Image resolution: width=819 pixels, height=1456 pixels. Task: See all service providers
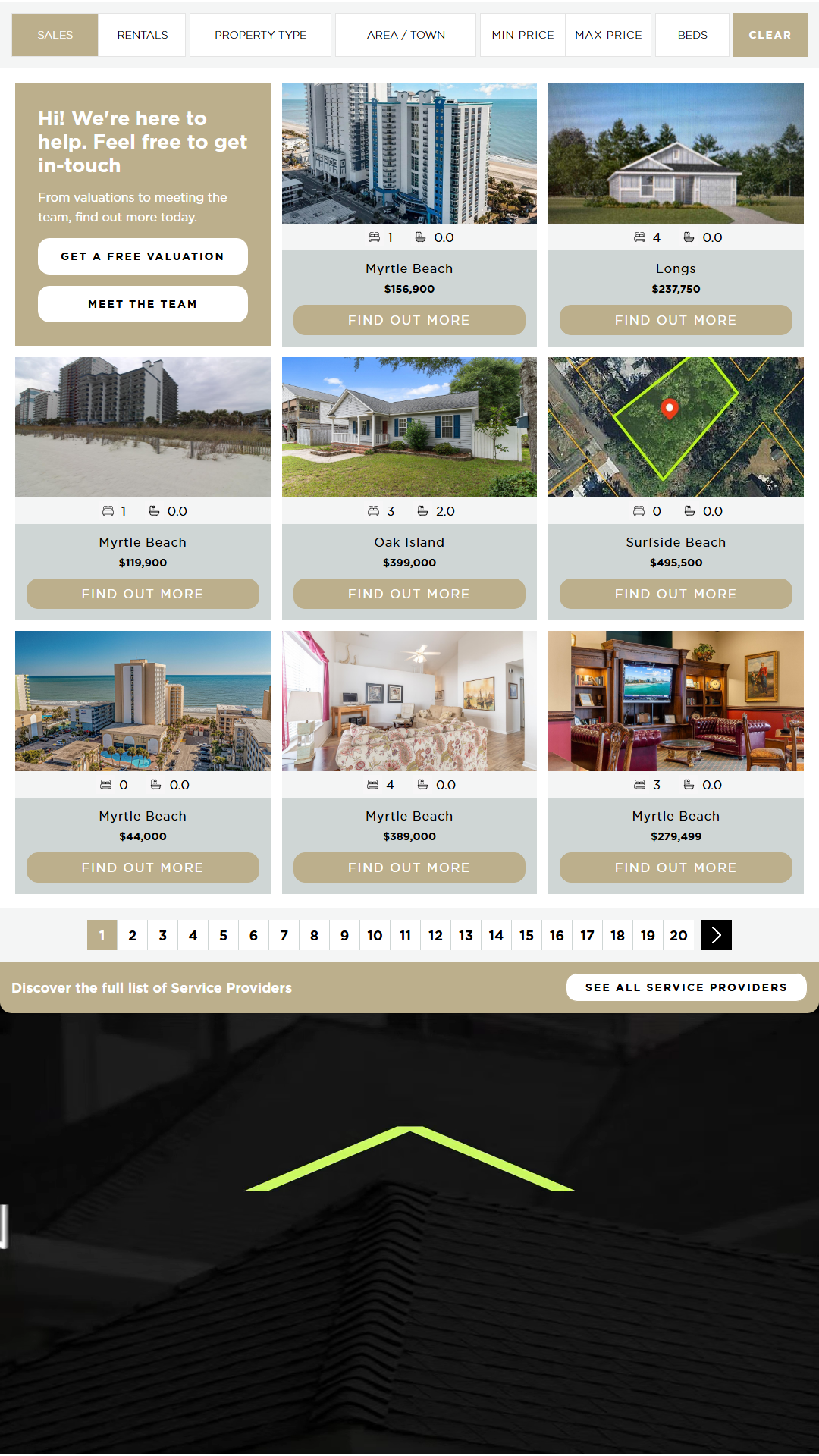coord(686,987)
